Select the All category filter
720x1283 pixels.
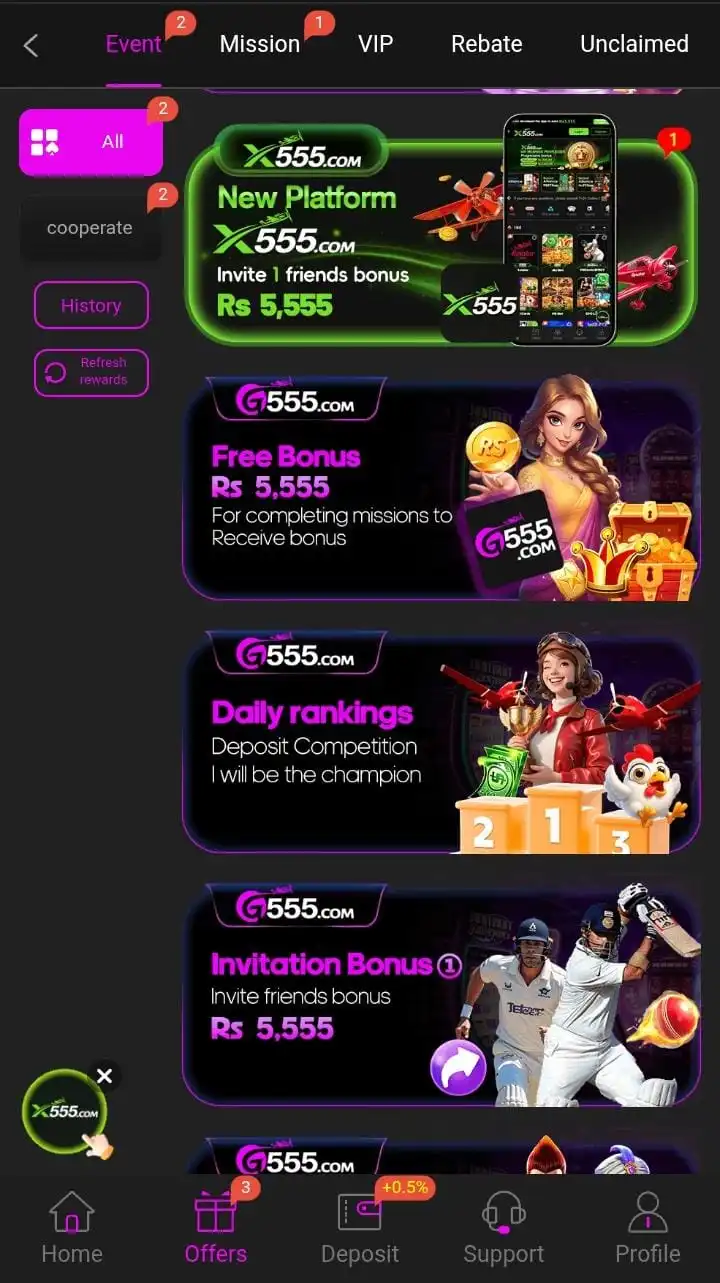click(90, 142)
